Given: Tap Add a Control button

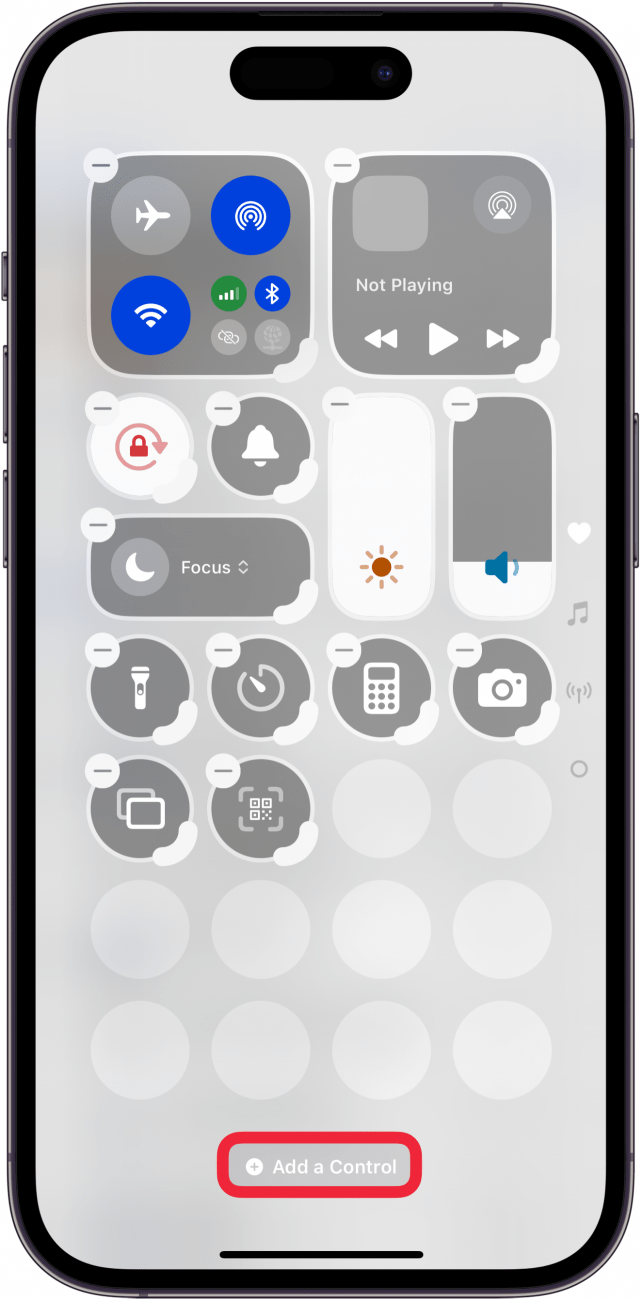Looking at the screenshot, I should point(320,1166).
